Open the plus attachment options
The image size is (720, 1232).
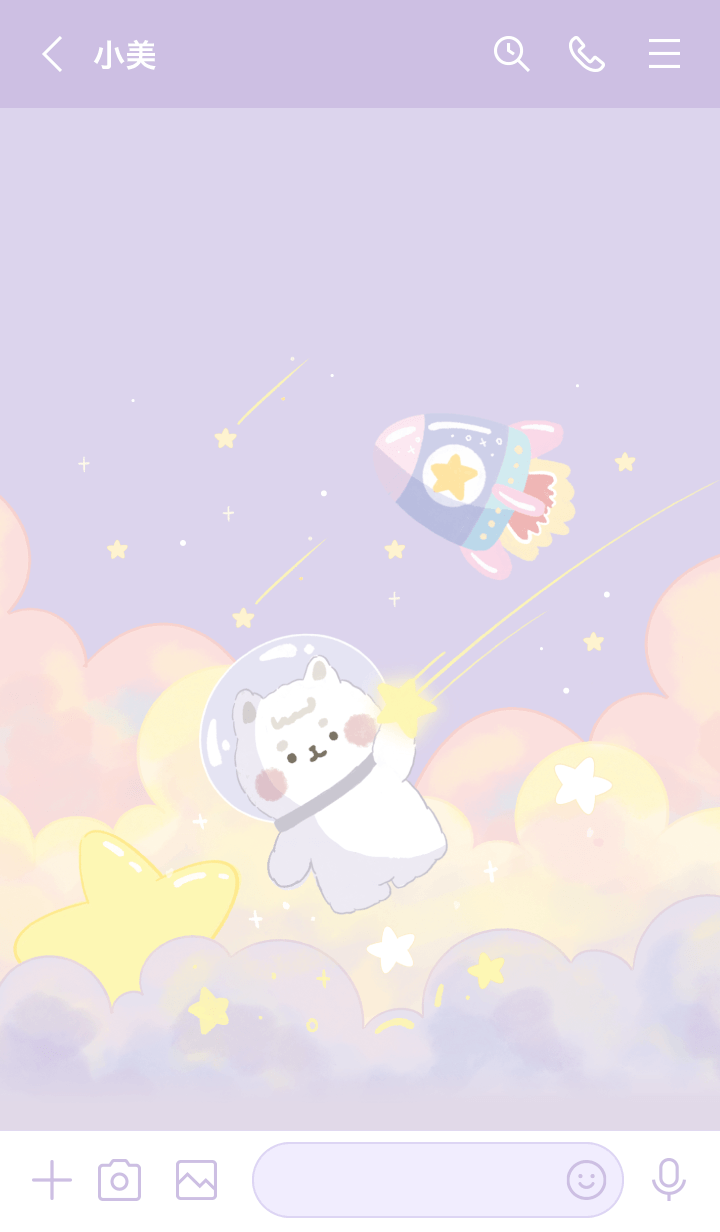pos(52,1180)
